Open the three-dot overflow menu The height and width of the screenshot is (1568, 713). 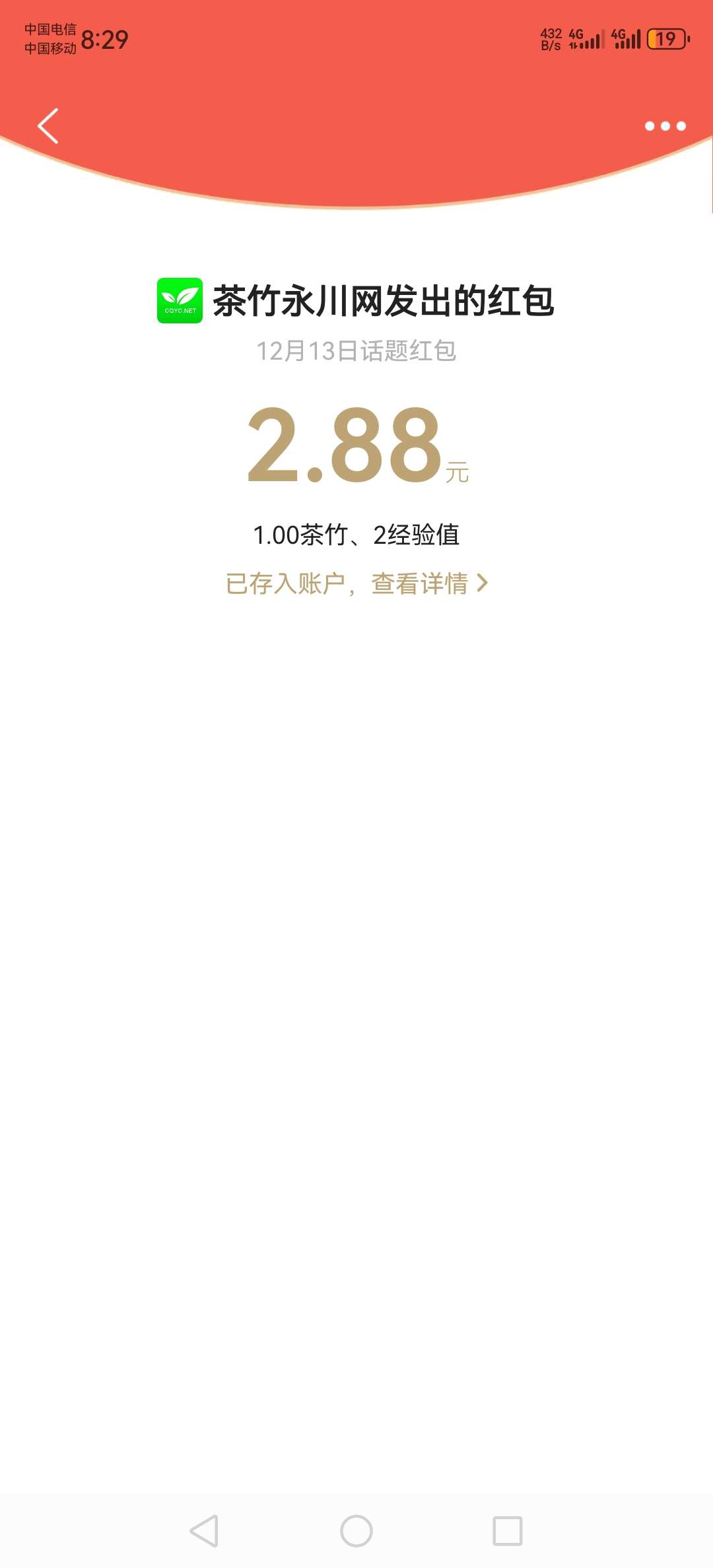pos(665,126)
